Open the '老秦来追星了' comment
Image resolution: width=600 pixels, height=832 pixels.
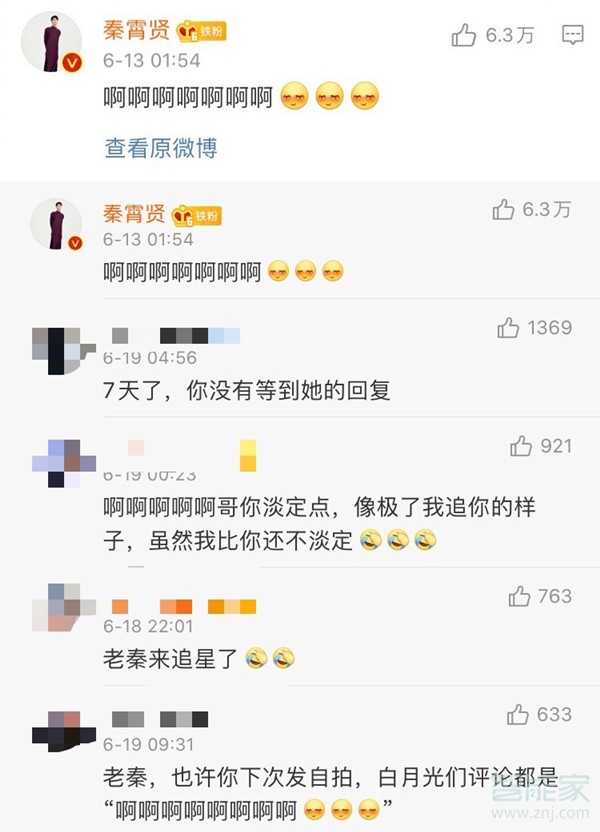click(170, 659)
